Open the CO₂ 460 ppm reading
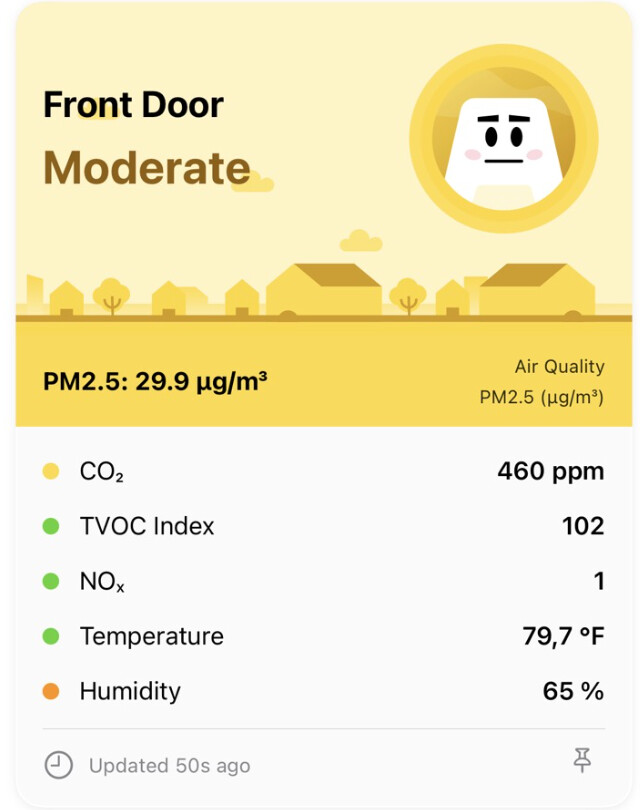The image size is (640, 810). point(323,471)
